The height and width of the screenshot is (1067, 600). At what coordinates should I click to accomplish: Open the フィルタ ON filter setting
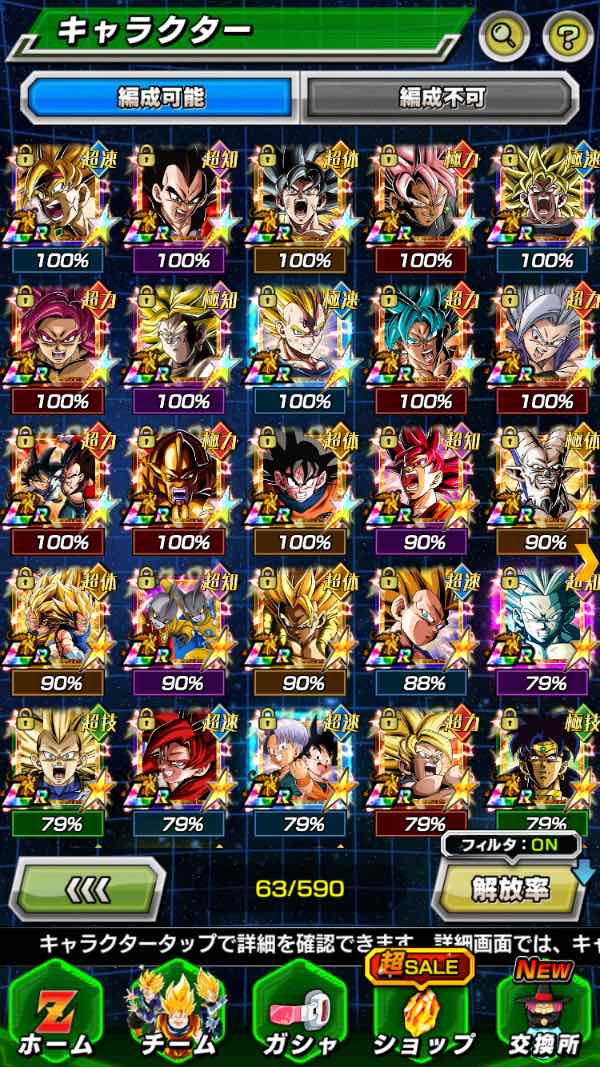513,844
